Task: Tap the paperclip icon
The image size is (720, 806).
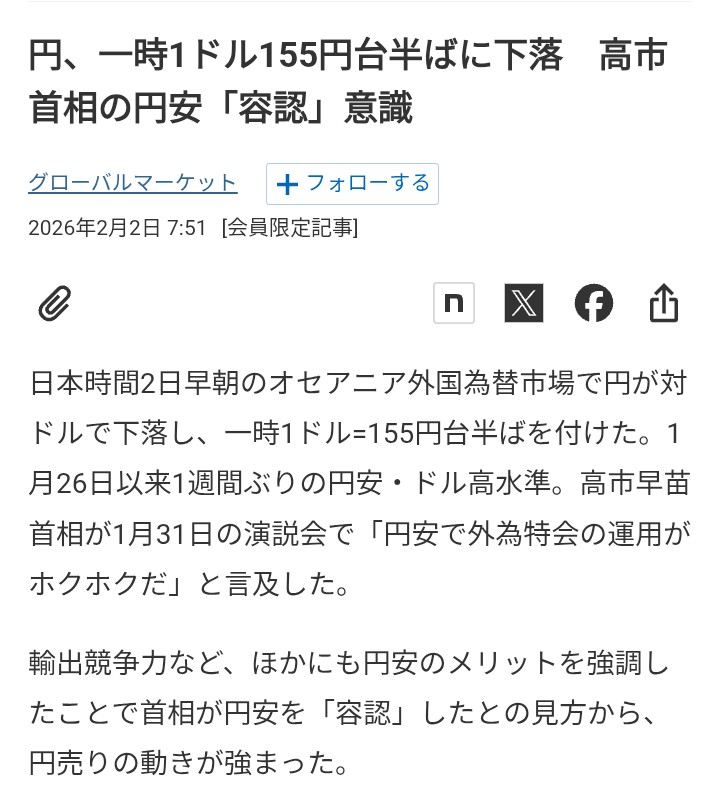Action: click(x=55, y=303)
